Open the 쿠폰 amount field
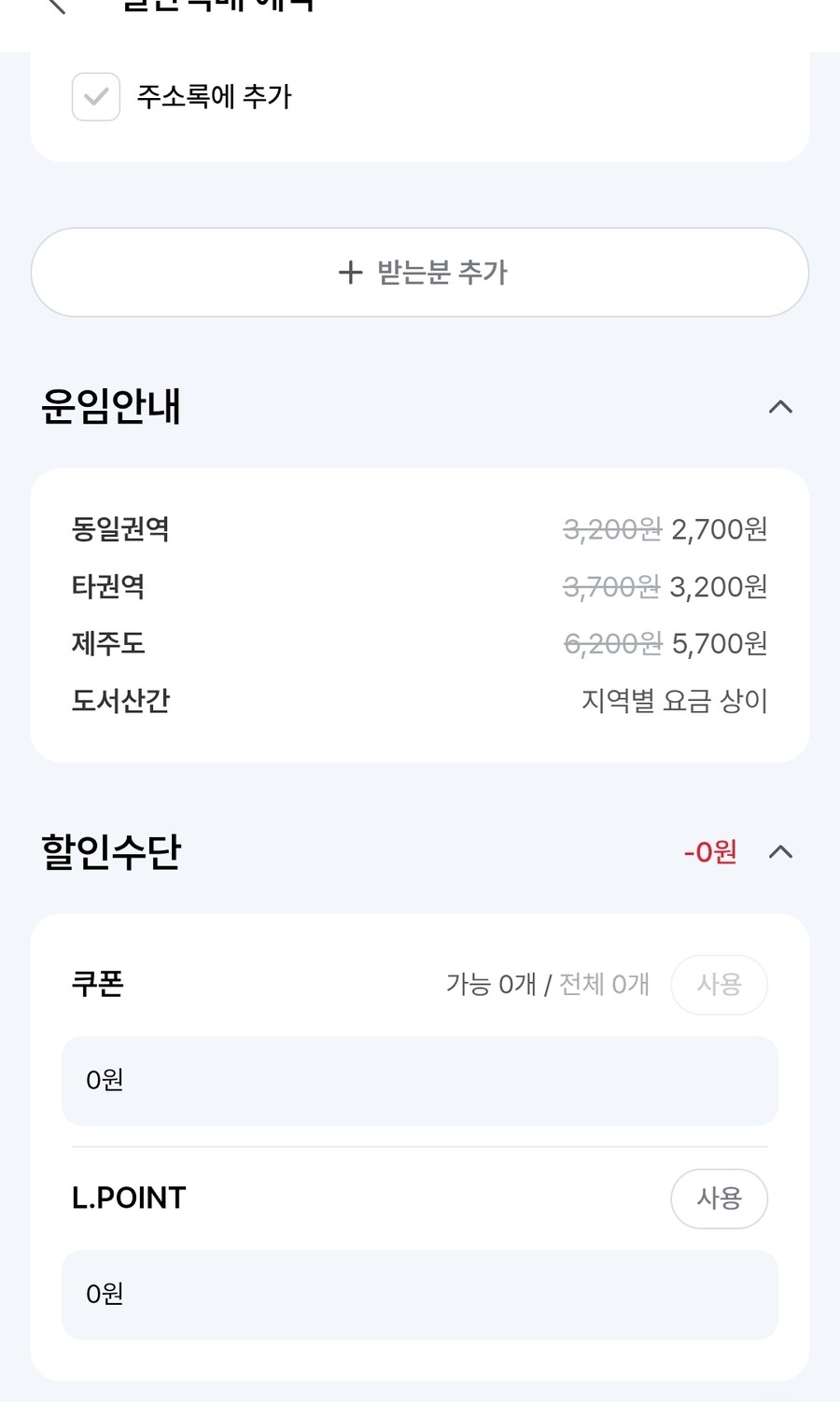840x1402 pixels. [420, 1081]
